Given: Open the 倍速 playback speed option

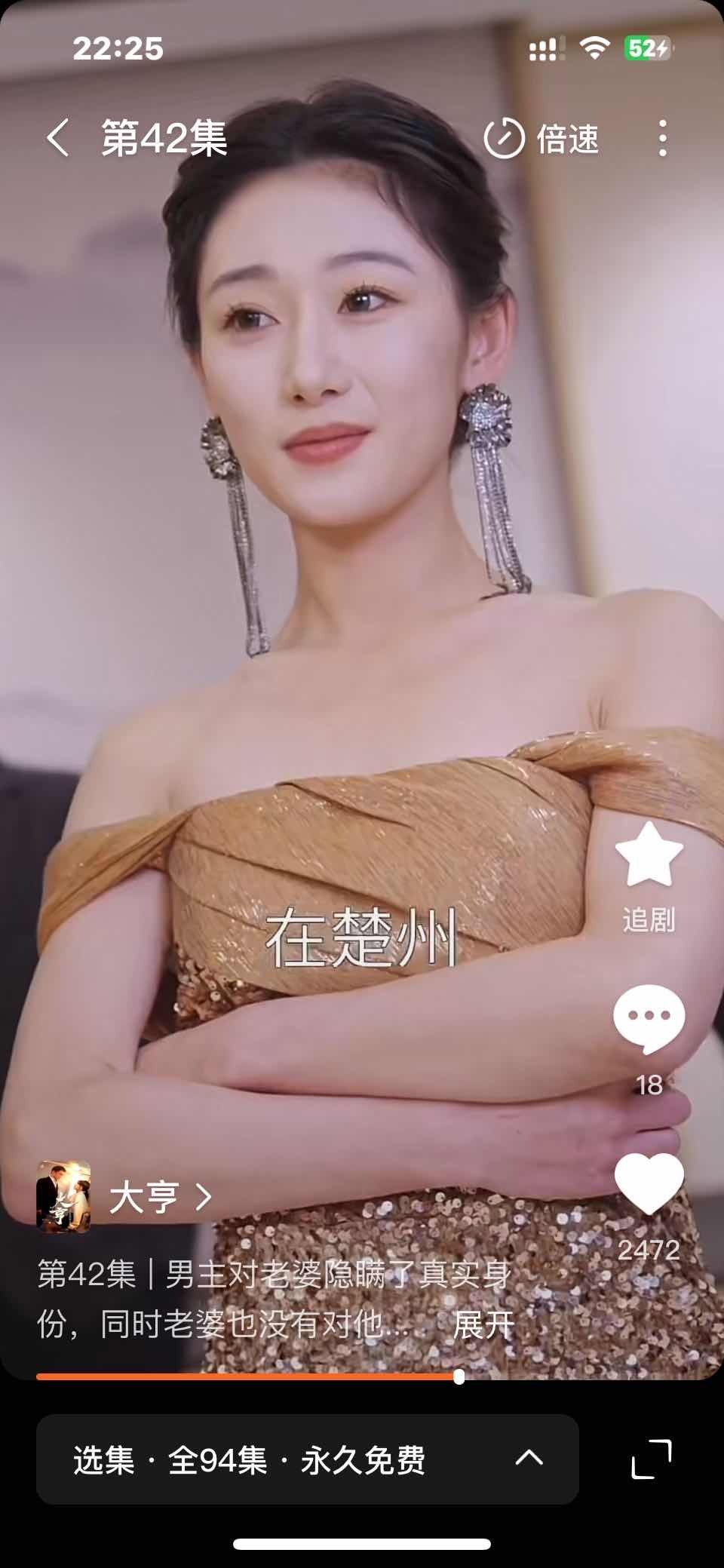Looking at the screenshot, I should point(541,139).
